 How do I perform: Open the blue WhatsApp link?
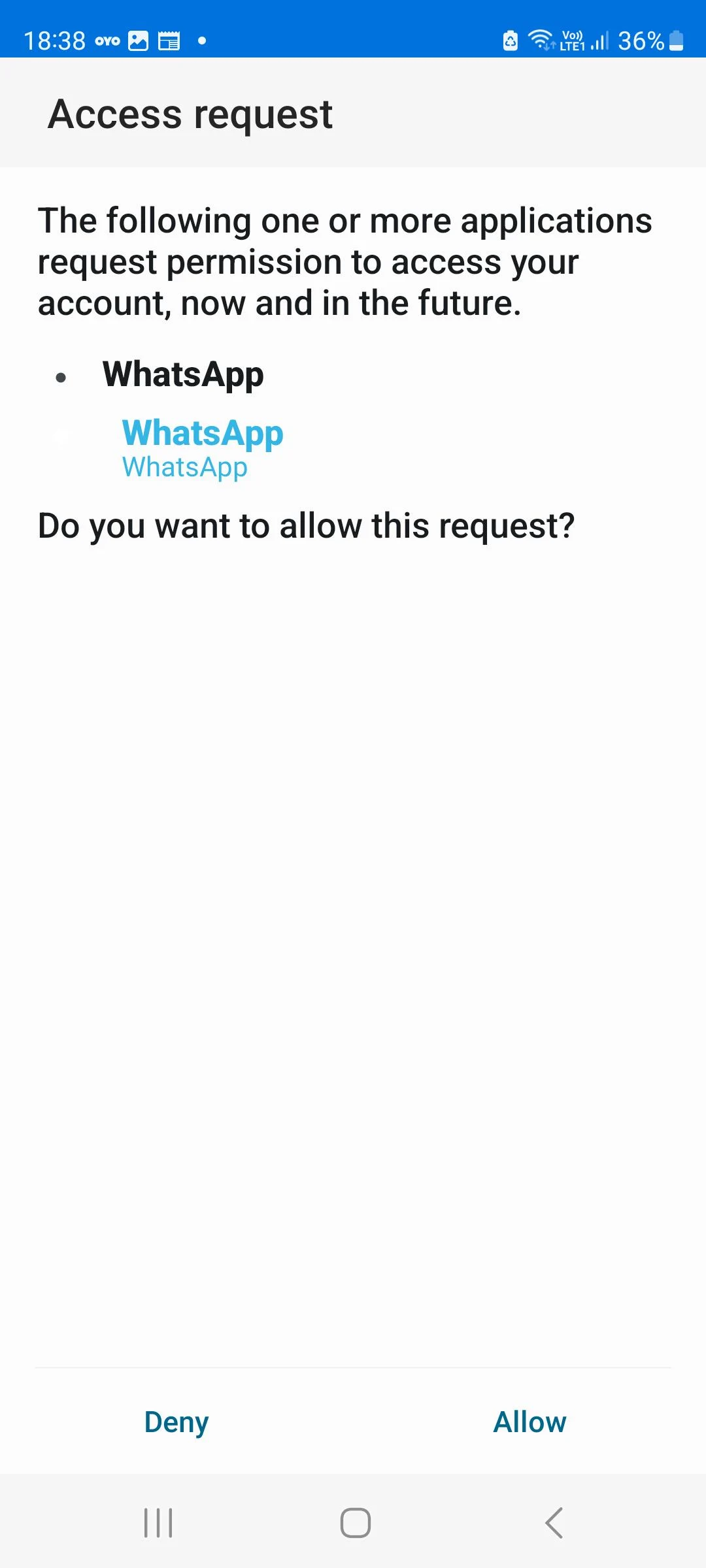pyautogui.click(x=201, y=433)
